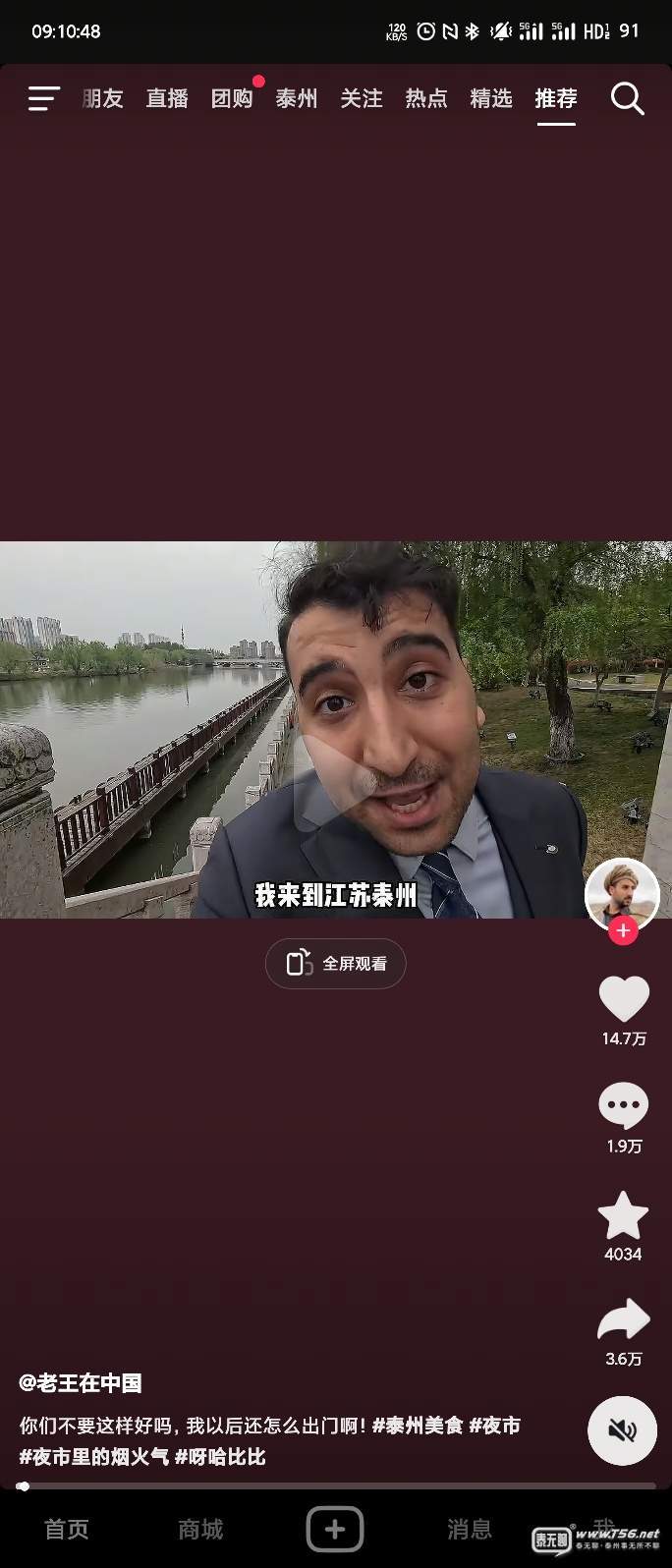This screenshot has width=672, height=1568.
Task: Open the 泰州 local tab
Action: 297,98
